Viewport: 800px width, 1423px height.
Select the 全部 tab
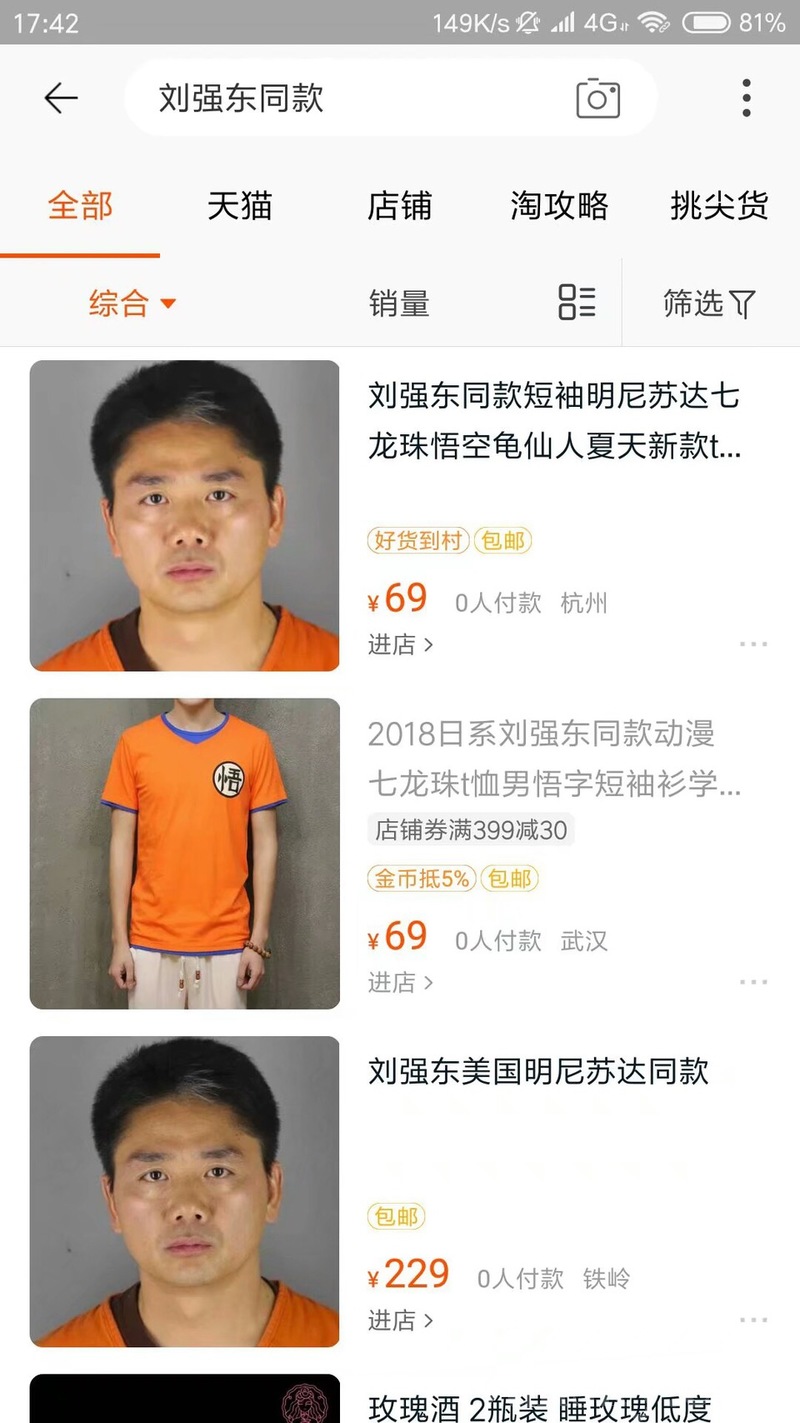click(x=80, y=206)
